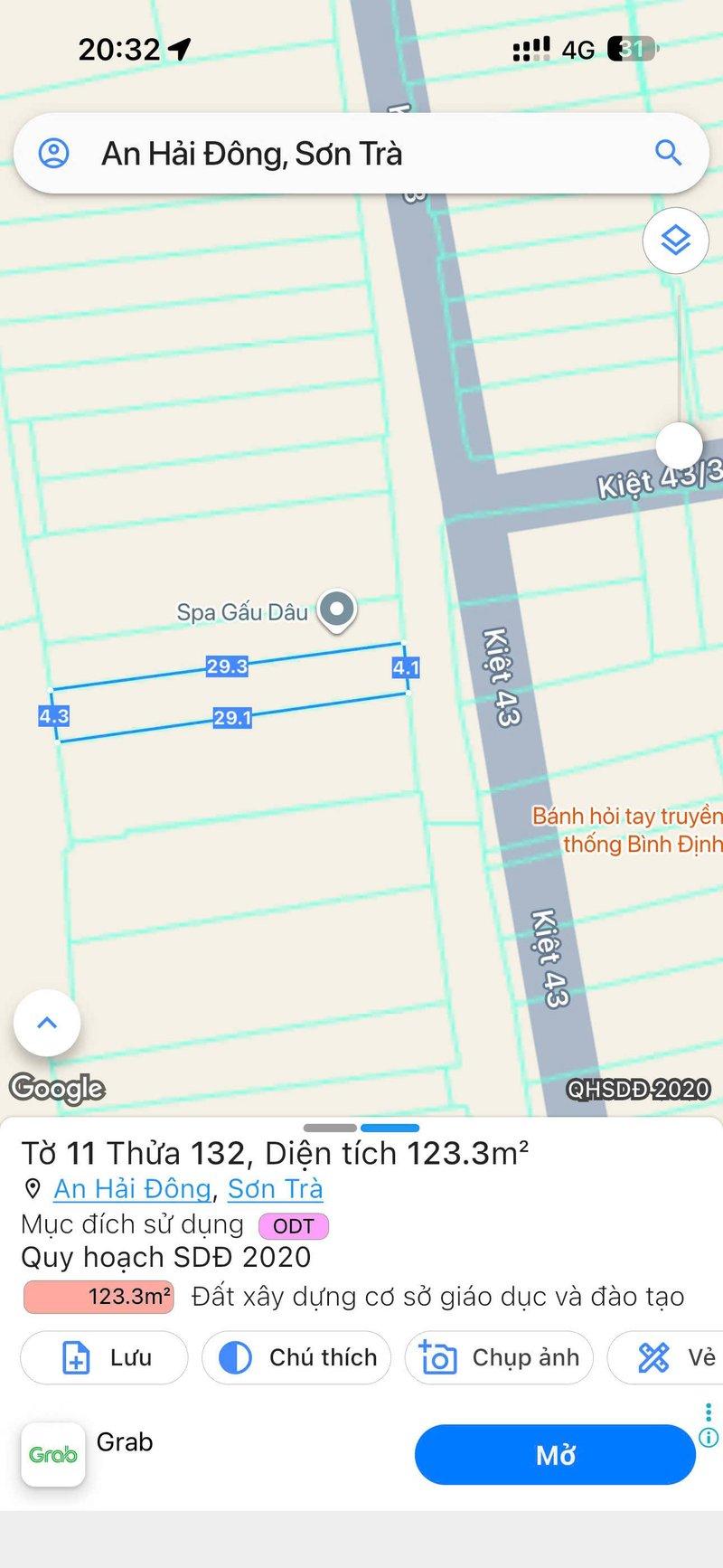
Task: Open the ad info icon
Action: pos(709,1437)
